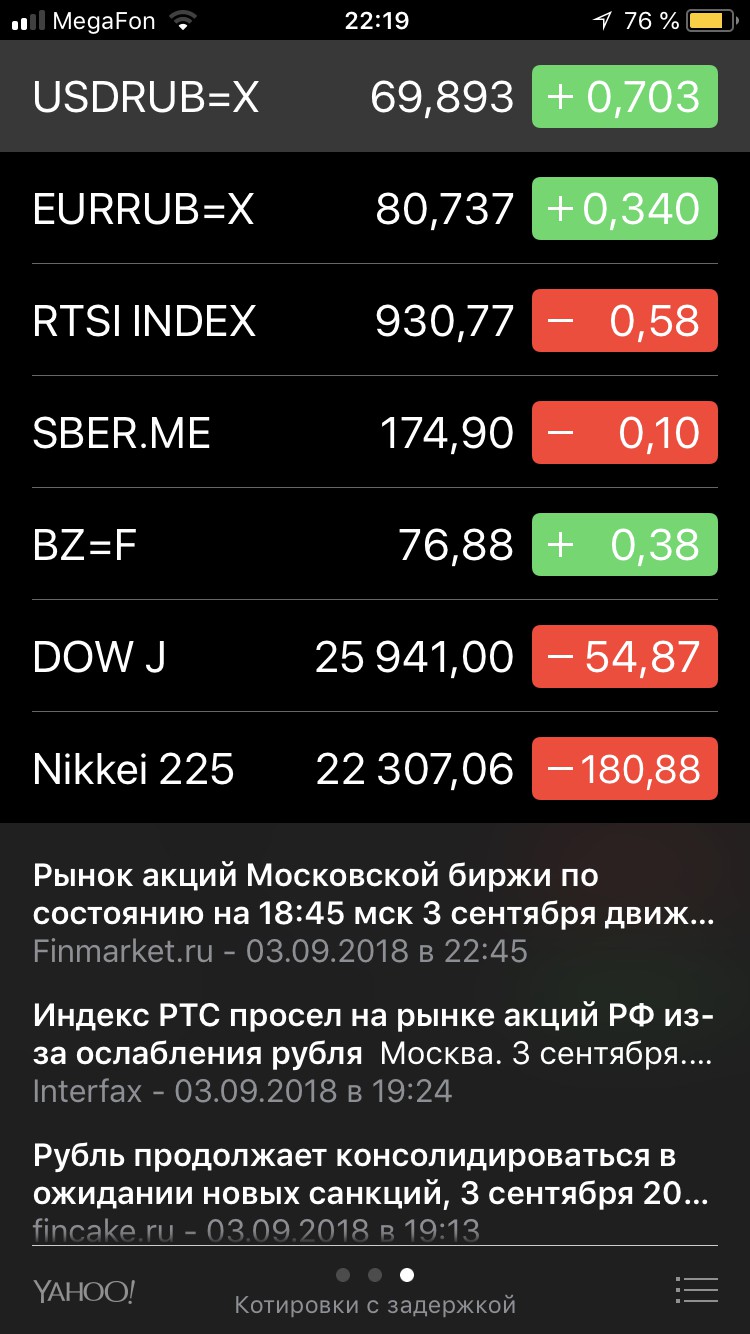Select the USDRUB=X stock row
Image resolution: width=750 pixels, height=1334 pixels.
click(x=375, y=96)
